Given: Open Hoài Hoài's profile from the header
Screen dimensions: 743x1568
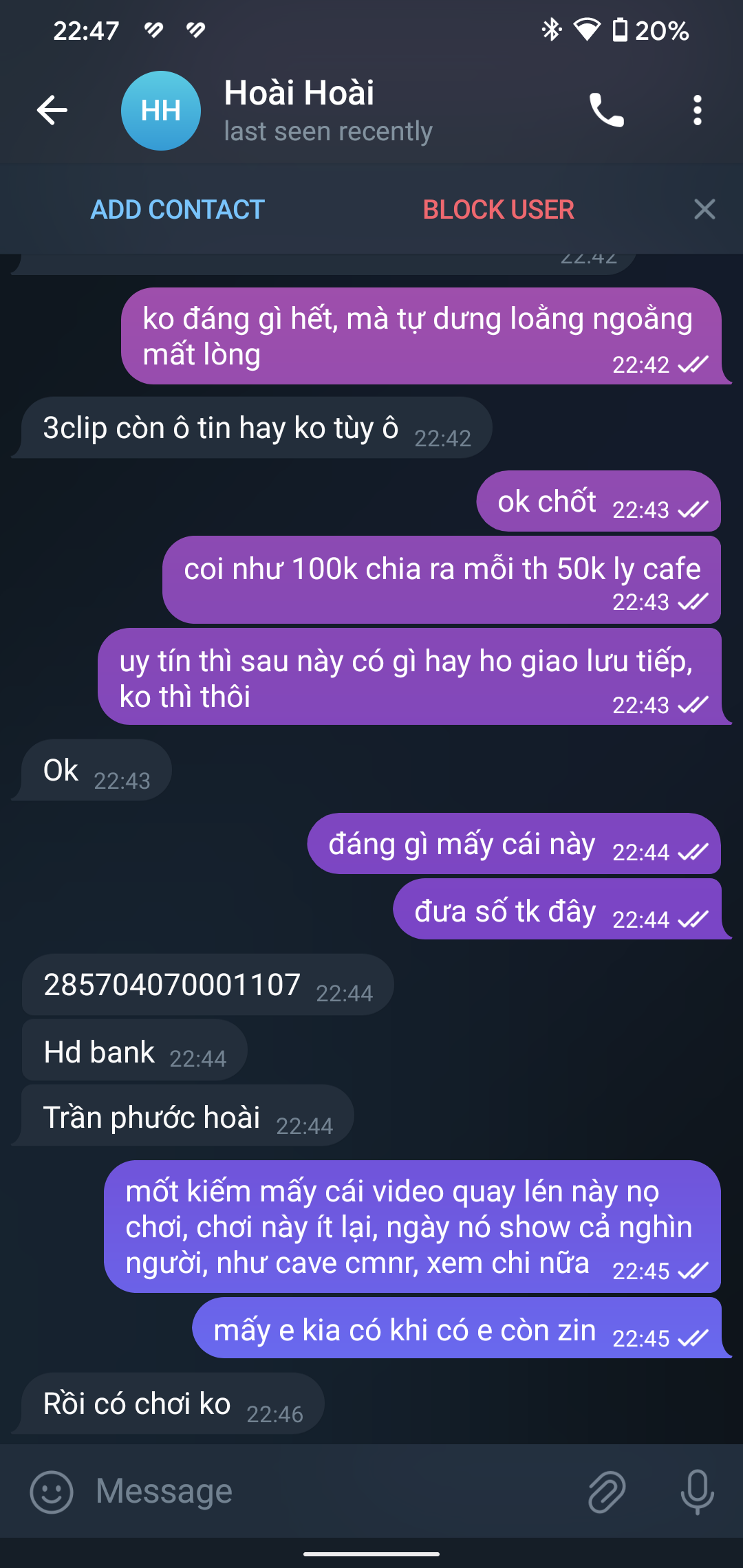Looking at the screenshot, I should 300,110.
